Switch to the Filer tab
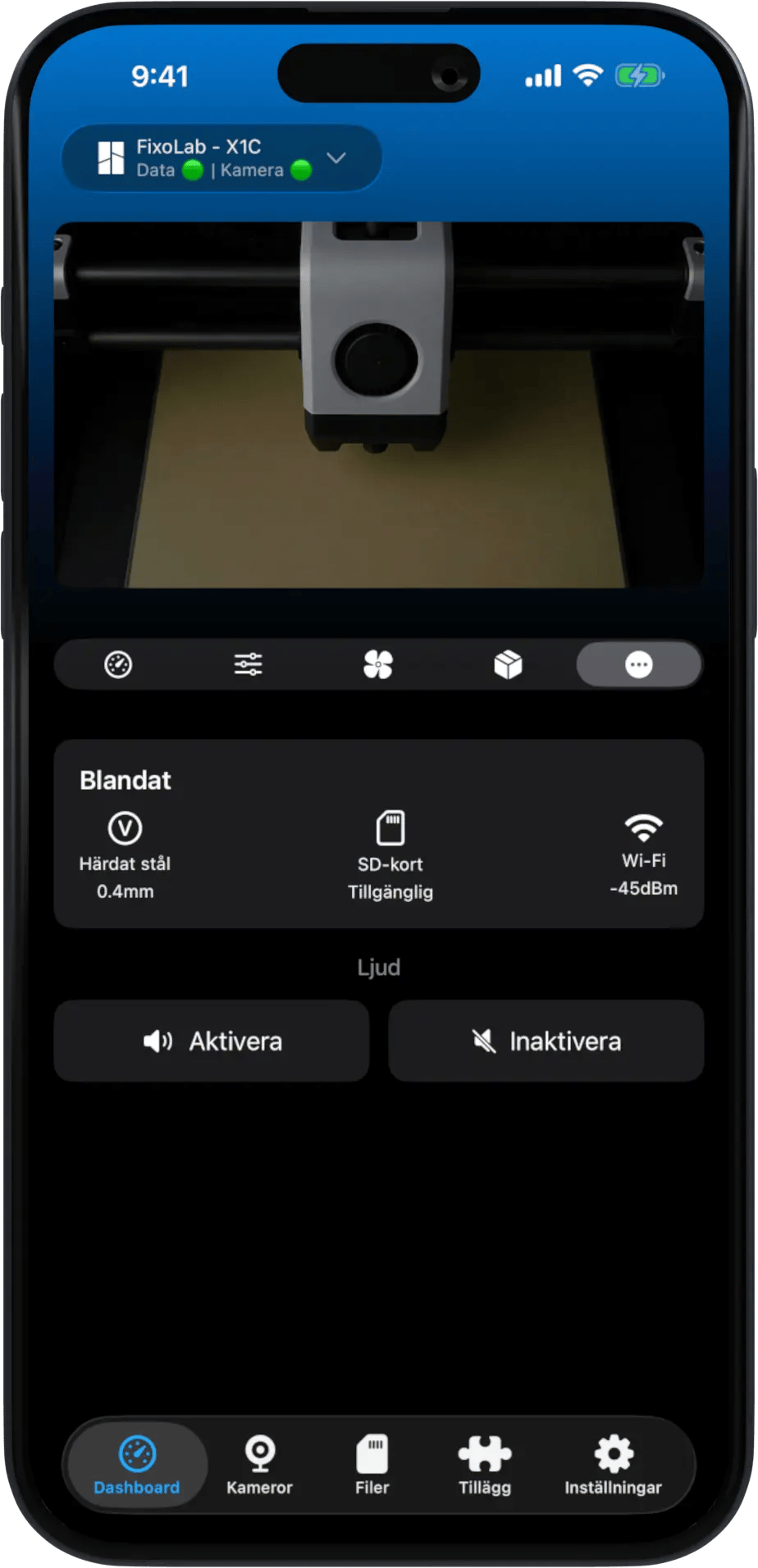 372,1465
